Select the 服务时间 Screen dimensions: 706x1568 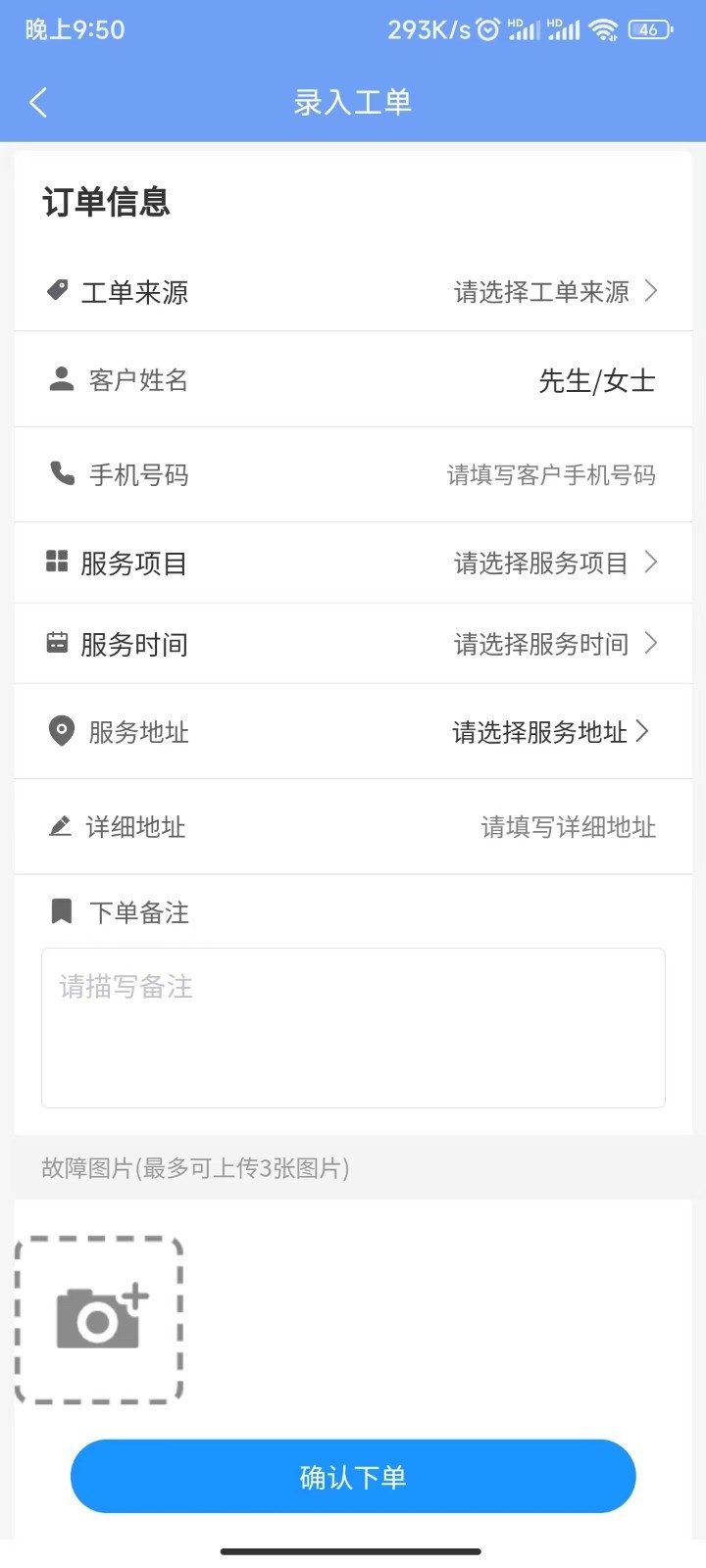tap(554, 644)
